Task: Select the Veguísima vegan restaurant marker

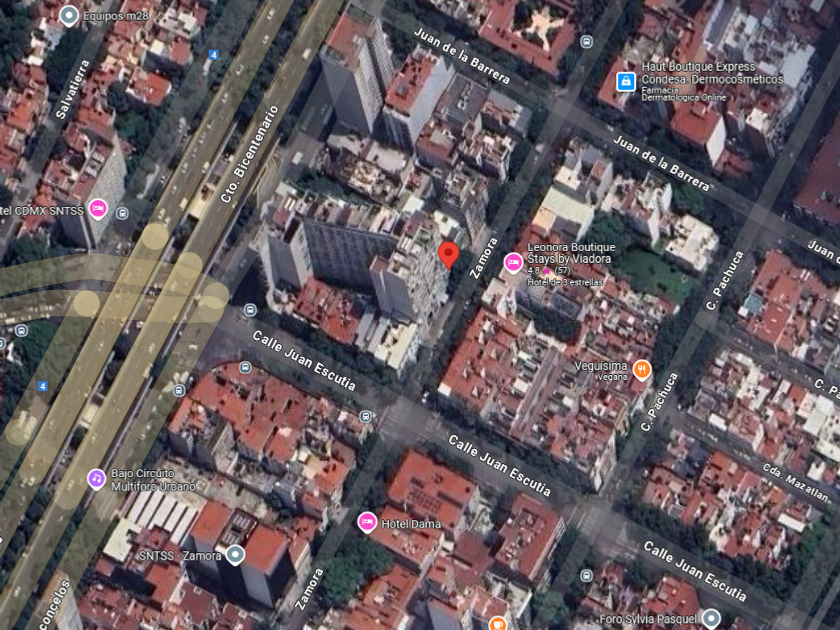Action: coord(642,370)
